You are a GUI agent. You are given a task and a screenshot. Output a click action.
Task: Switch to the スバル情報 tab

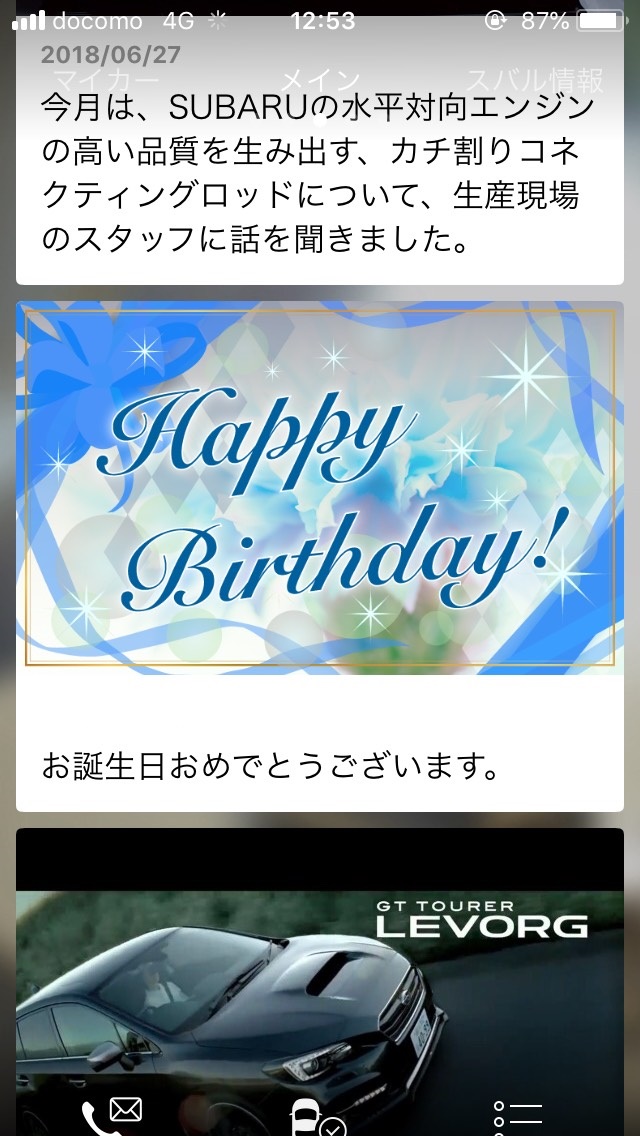(x=535, y=80)
